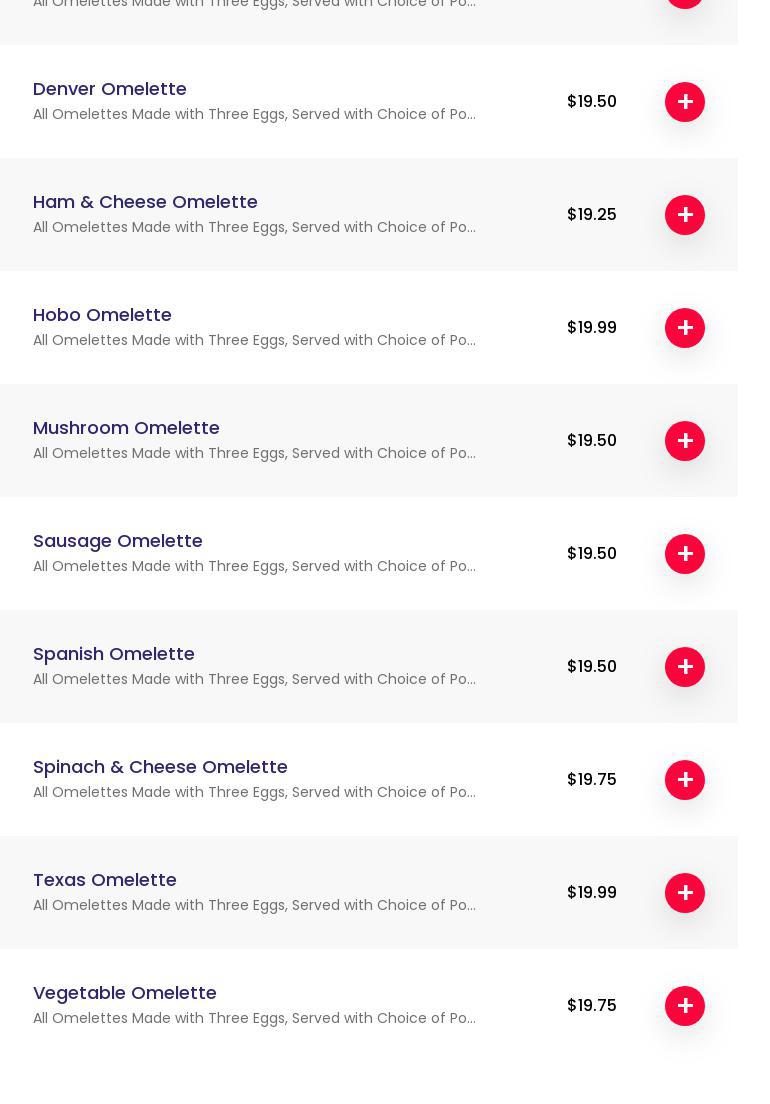770x1104 pixels.
Task: Add Ham & Cheese Omelette to cart
Action: pyautogui.click(x=685, y=215)
